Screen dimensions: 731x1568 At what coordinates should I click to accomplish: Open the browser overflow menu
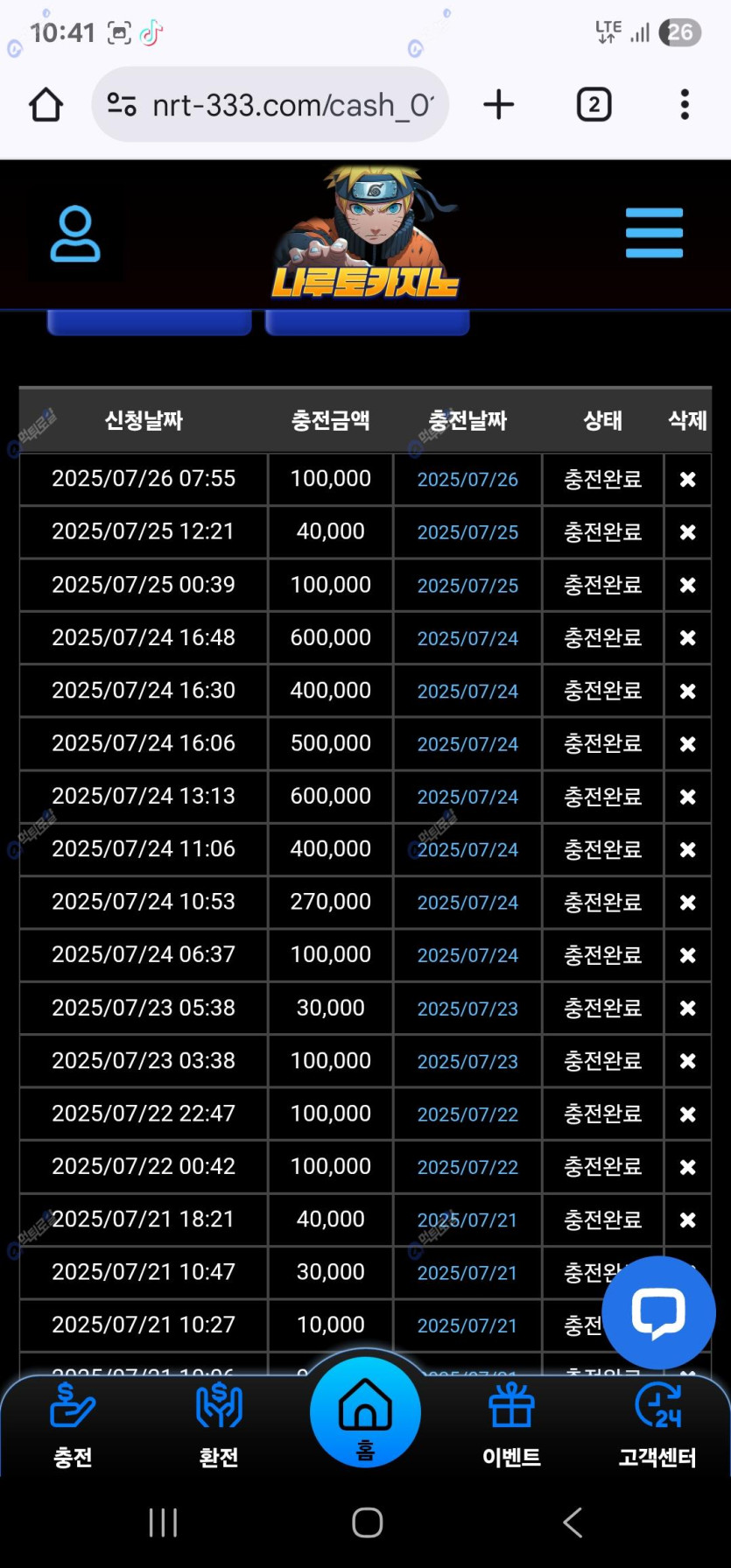tap(685, 105)
